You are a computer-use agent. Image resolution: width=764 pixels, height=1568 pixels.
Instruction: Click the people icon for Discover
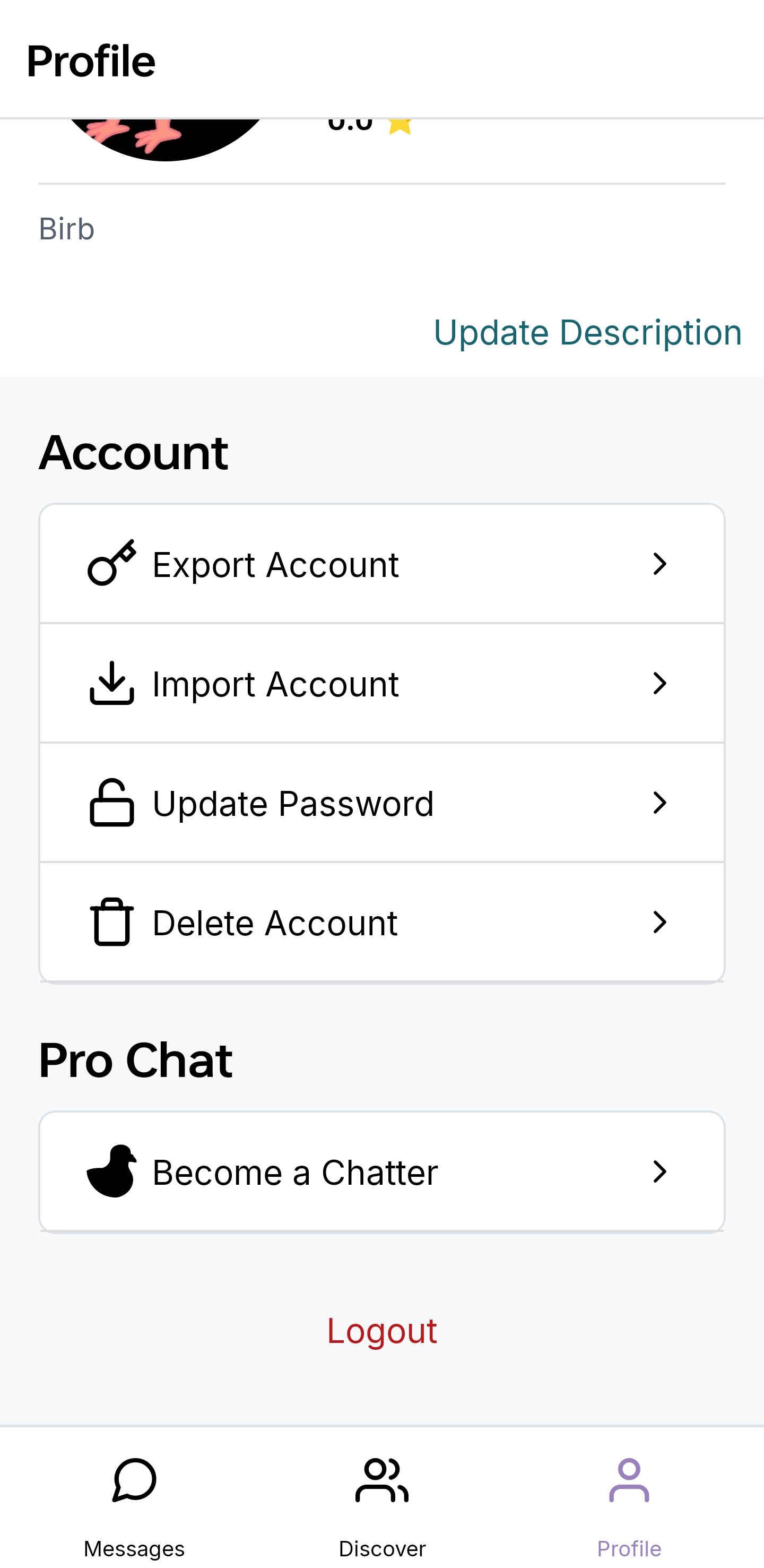point(382,1480)
